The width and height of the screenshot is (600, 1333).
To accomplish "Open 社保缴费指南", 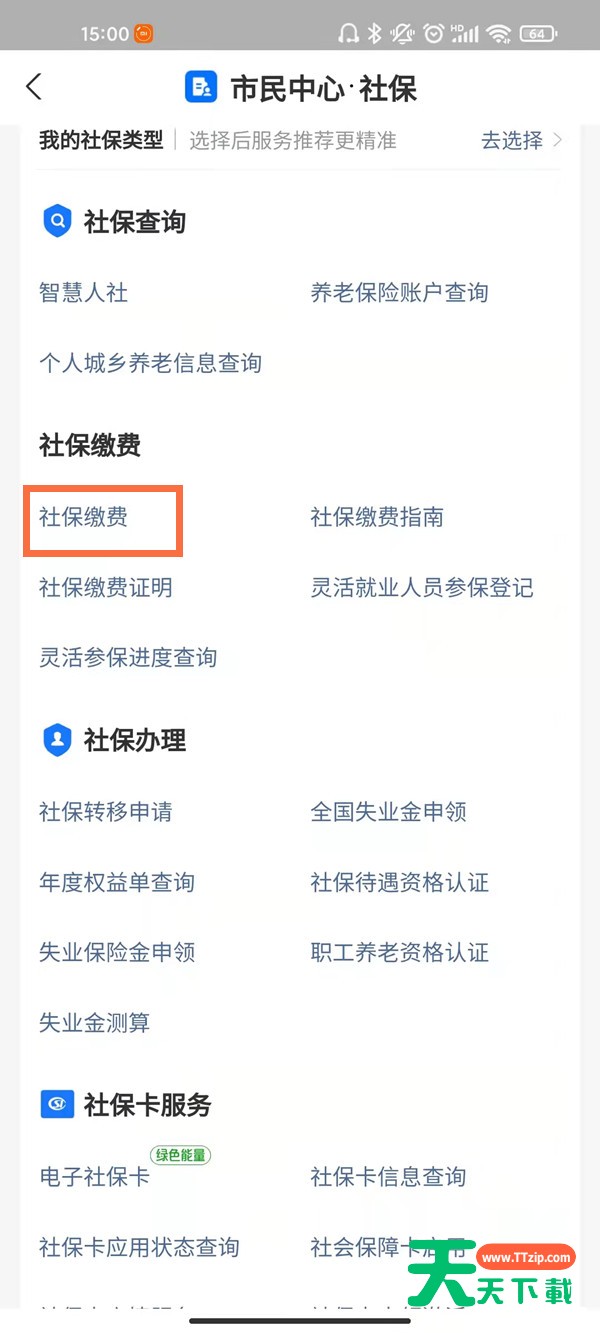I will [376, 517].
